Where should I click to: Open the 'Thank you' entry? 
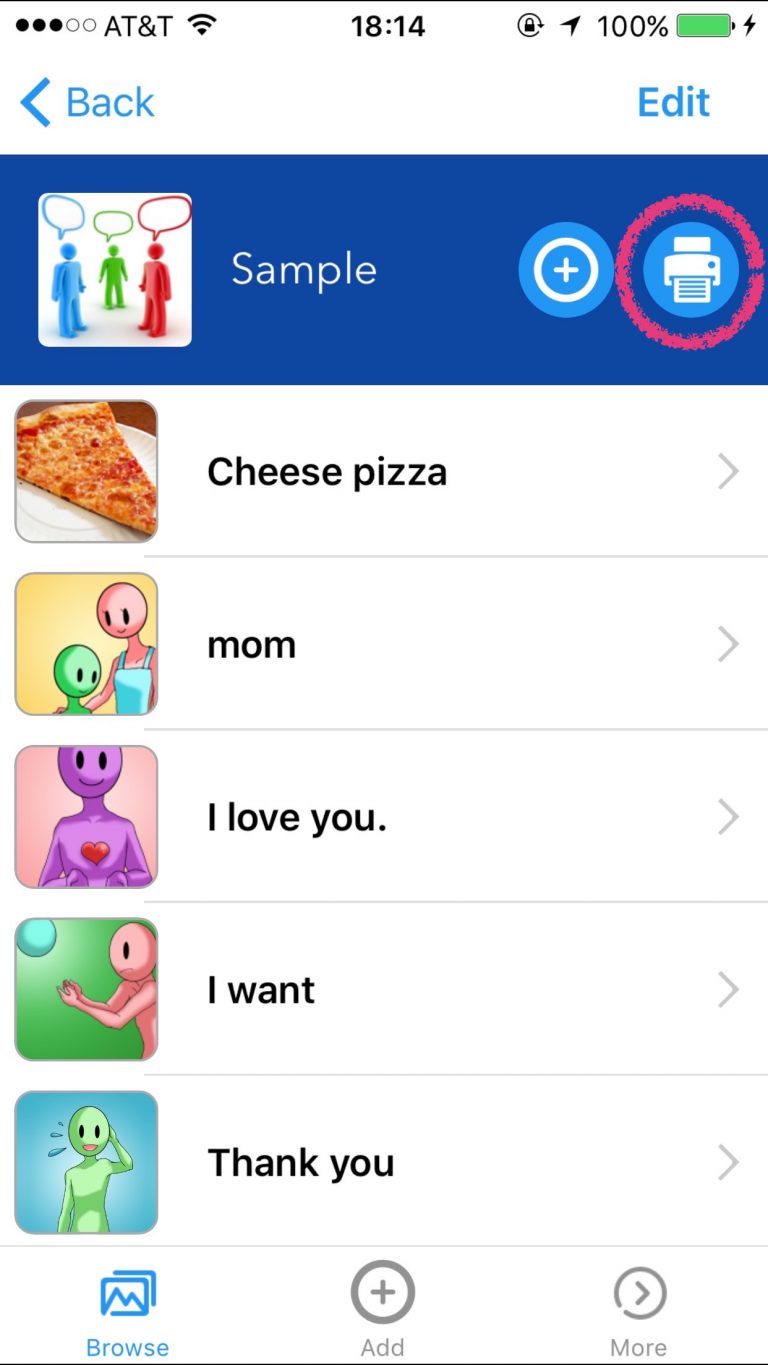point(400,1162)
